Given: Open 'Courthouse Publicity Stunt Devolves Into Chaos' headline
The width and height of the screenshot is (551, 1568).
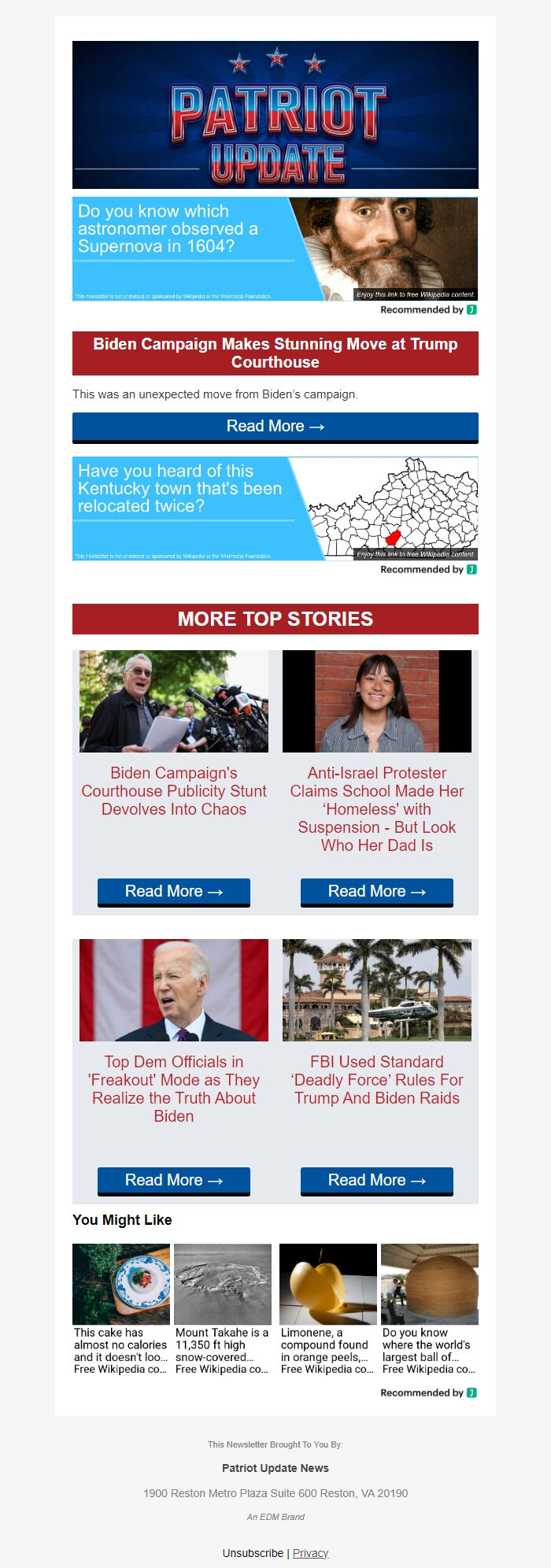Looking at the screenshot, I should click(x=174, y=791).
